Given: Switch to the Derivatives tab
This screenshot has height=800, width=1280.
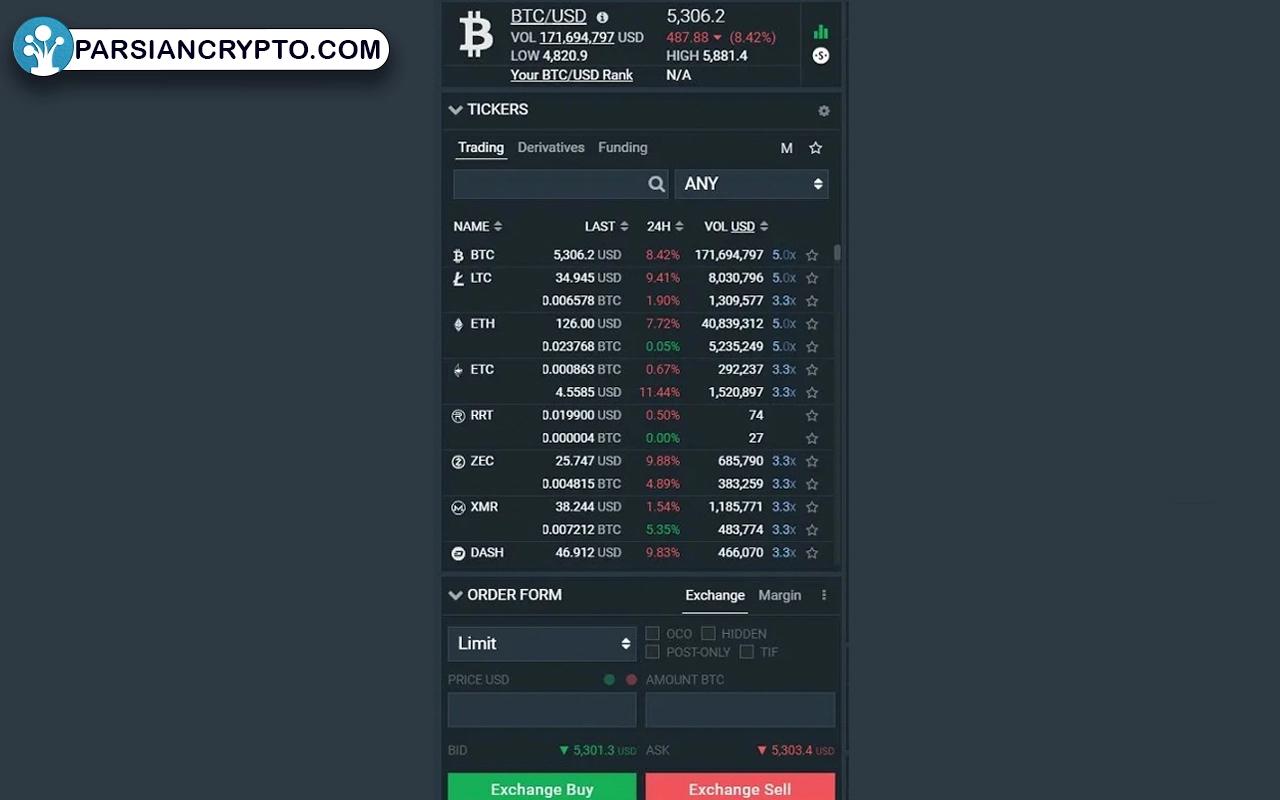Looking at the screenshot, I should click(x=551, y=147).
